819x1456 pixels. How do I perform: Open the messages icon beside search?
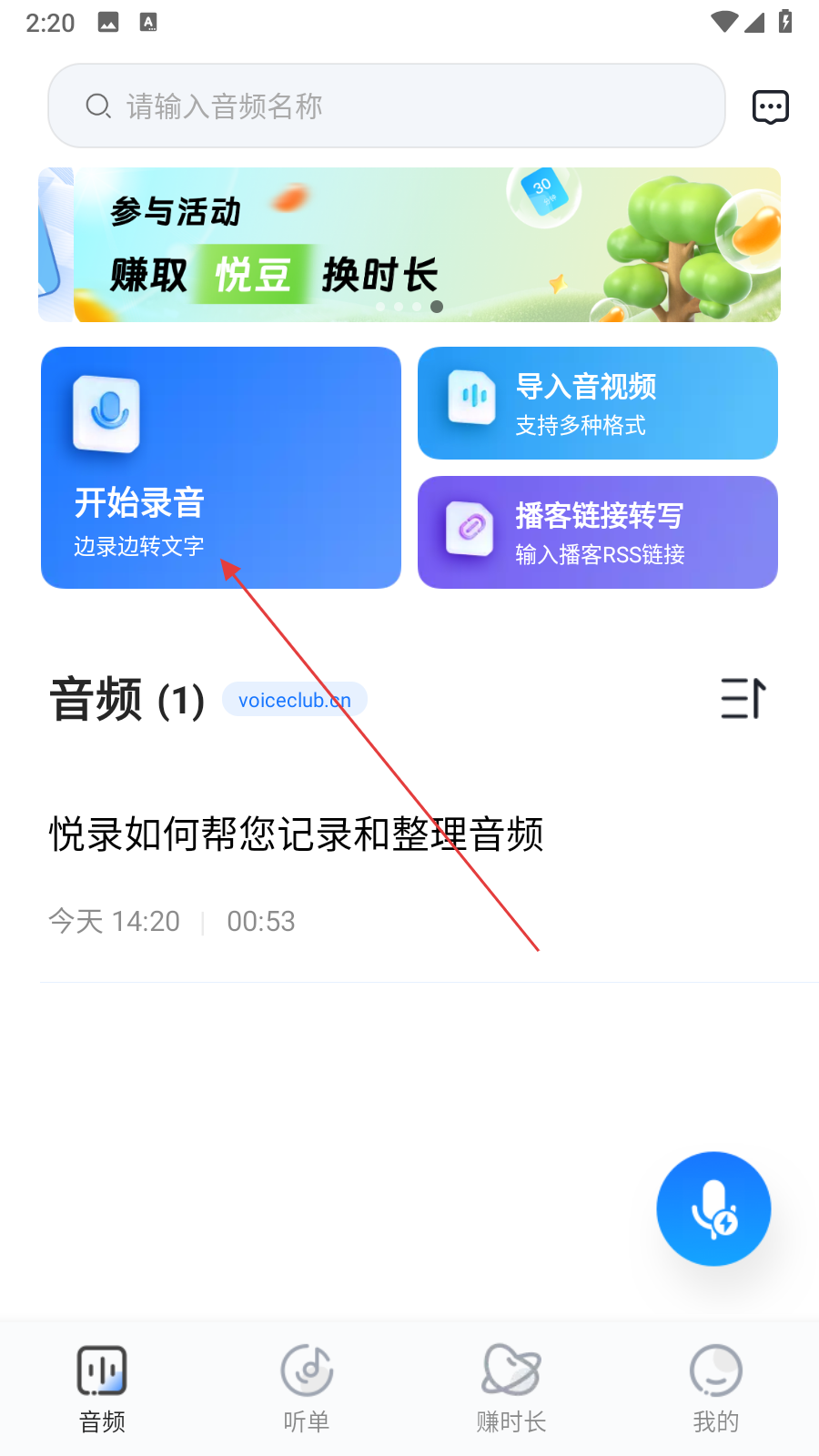(x=770, y=107)
